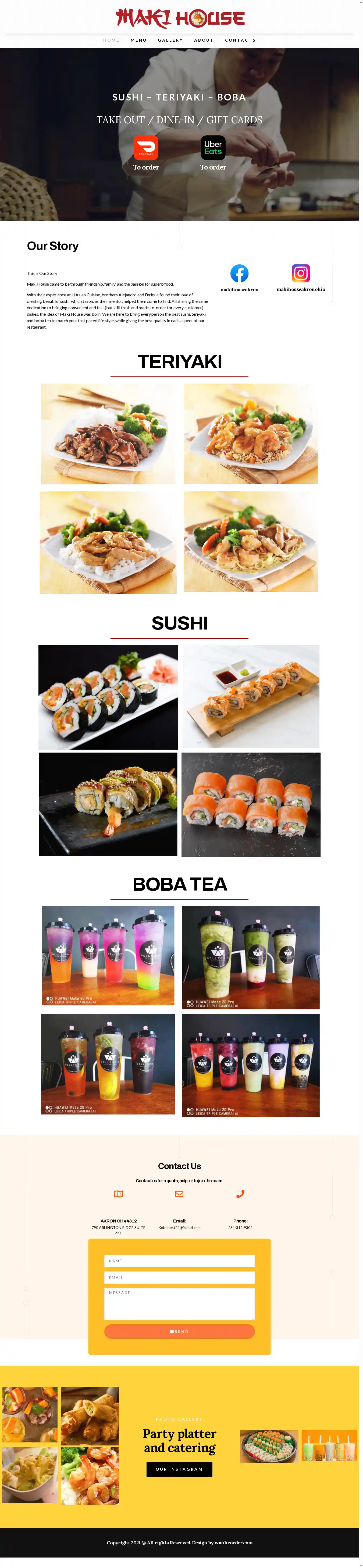Viewport: 363px width, 1568px height.
Task: Open the makihouseakron Facebook page
Action: [239, 273]
